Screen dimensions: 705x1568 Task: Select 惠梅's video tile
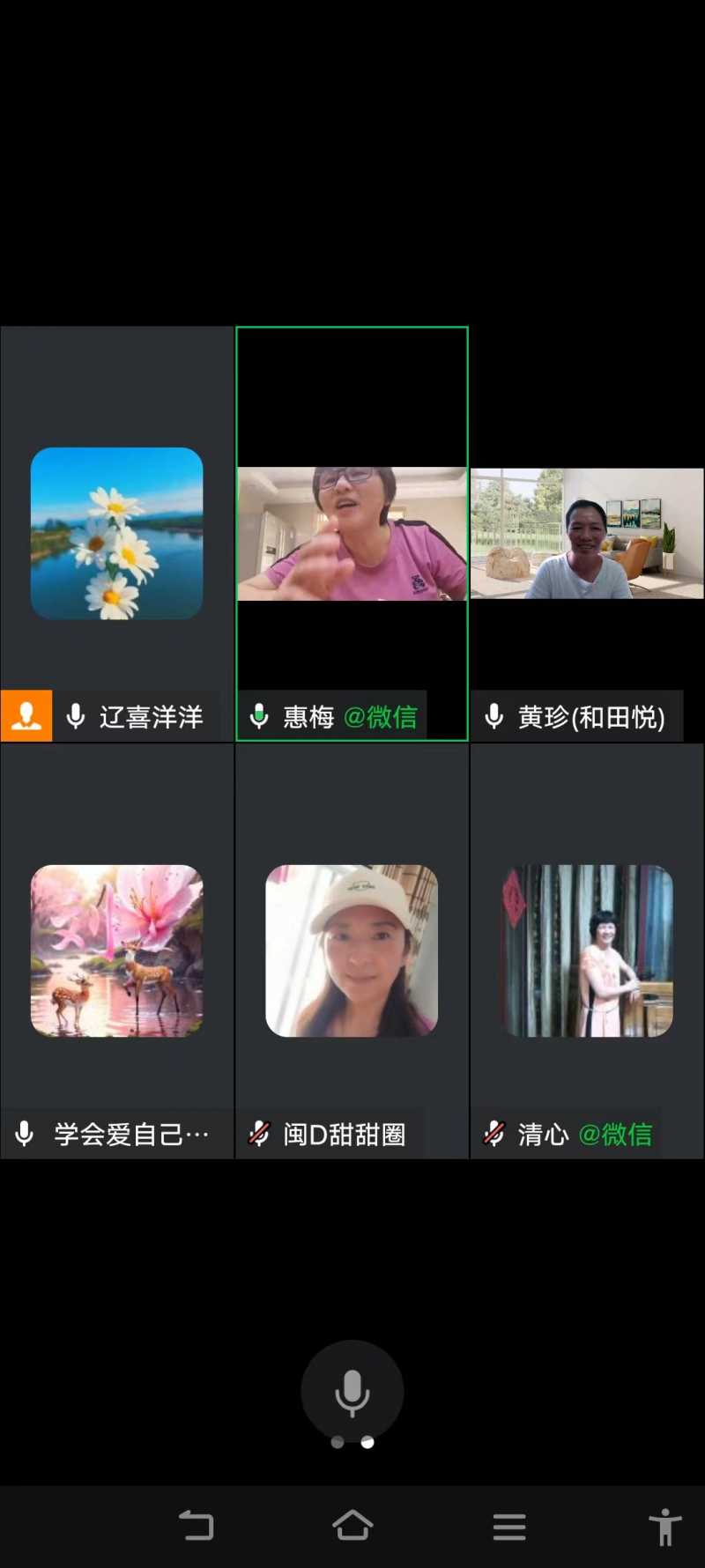pos(352,534)
